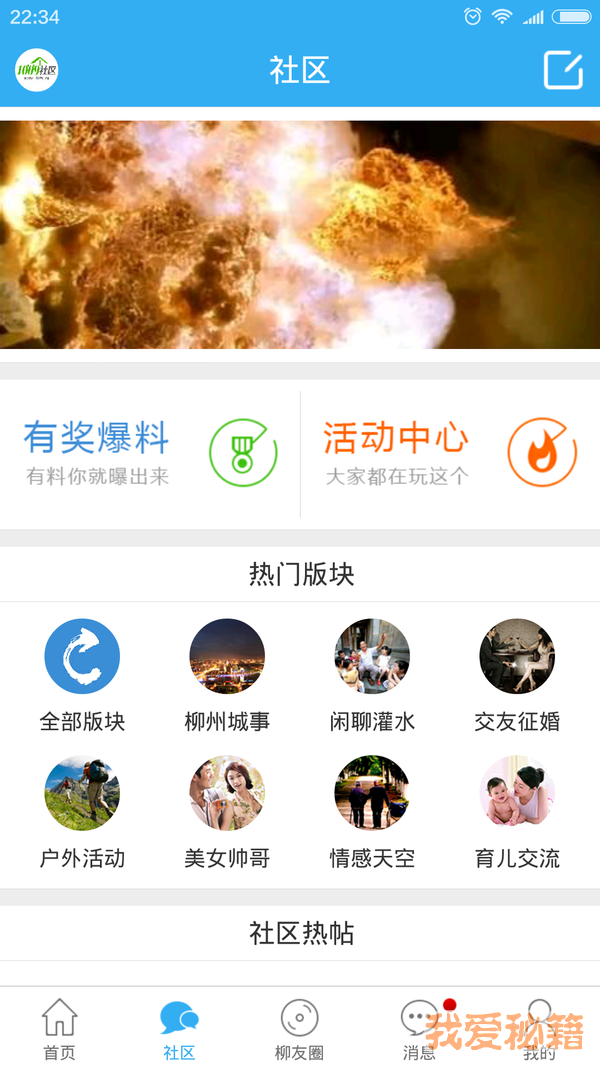Open the 美女帅哥 board
Image resolution: width=600 pixels, height=1067 pixels.
pyautogui.click(x=227, y=811)
